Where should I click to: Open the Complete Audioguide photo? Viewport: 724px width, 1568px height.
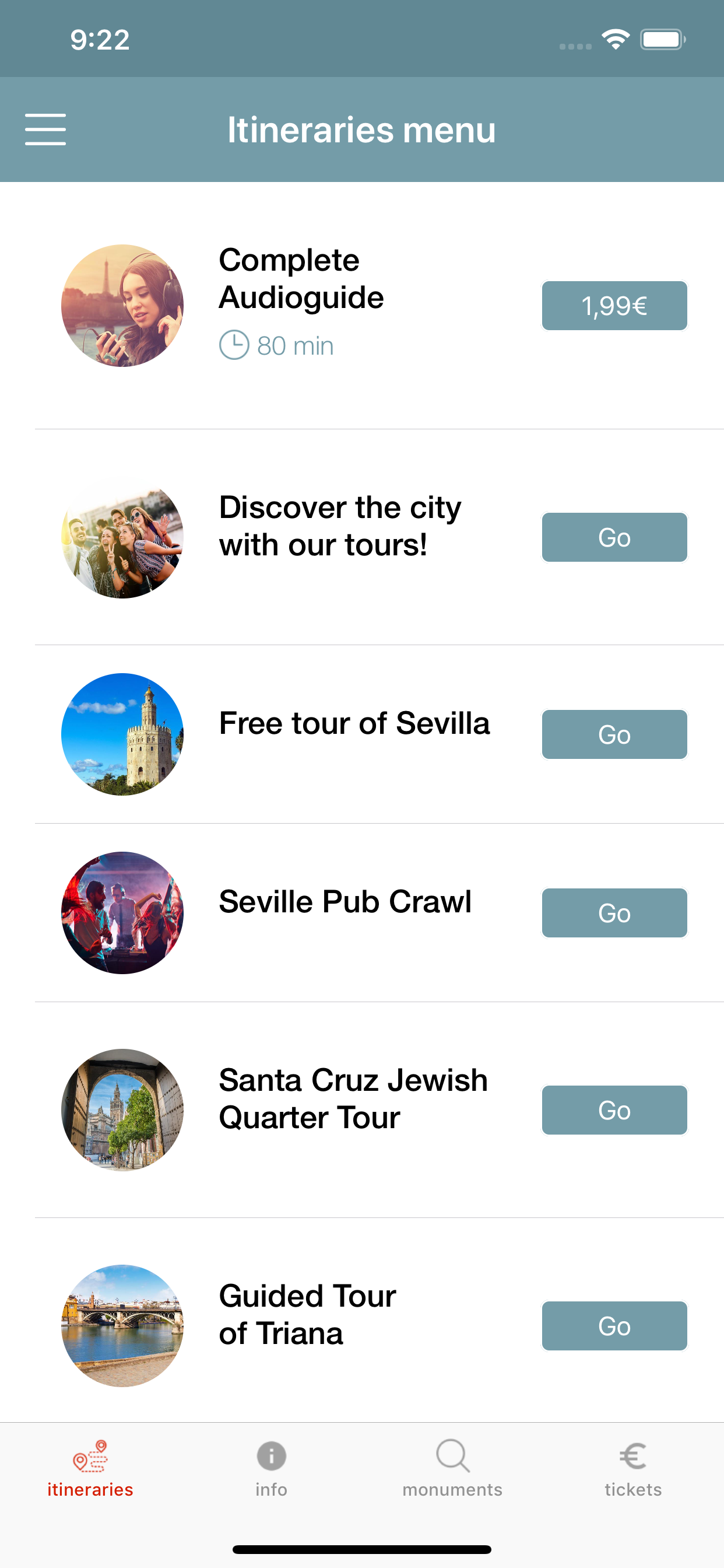point(122,306)
